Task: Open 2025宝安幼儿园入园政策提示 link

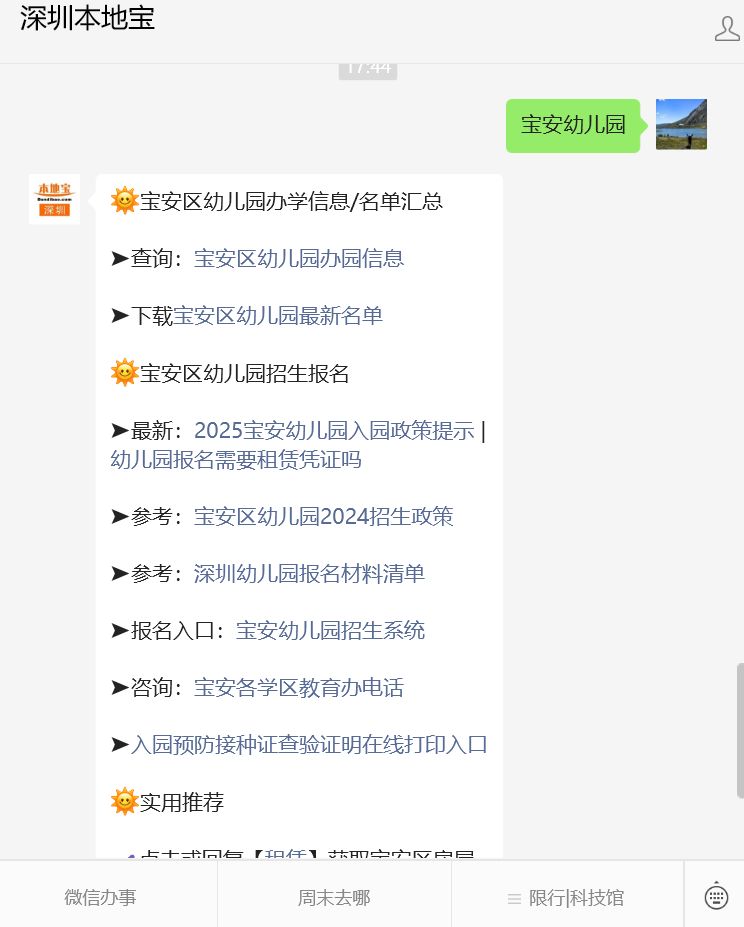Action: coord(334,431)
